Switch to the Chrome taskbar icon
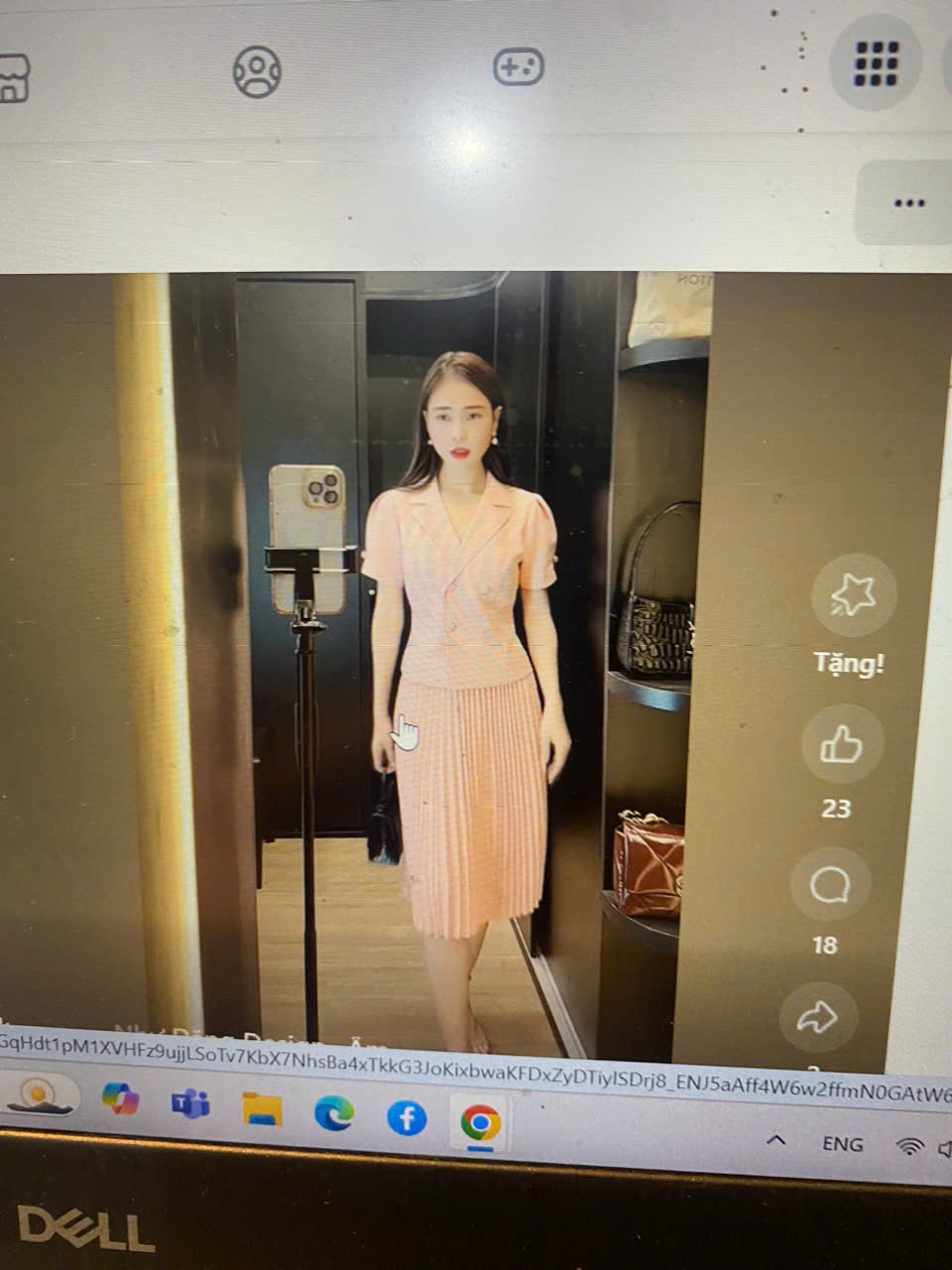Screen dimensions: 952x1270 point(480,1123)
